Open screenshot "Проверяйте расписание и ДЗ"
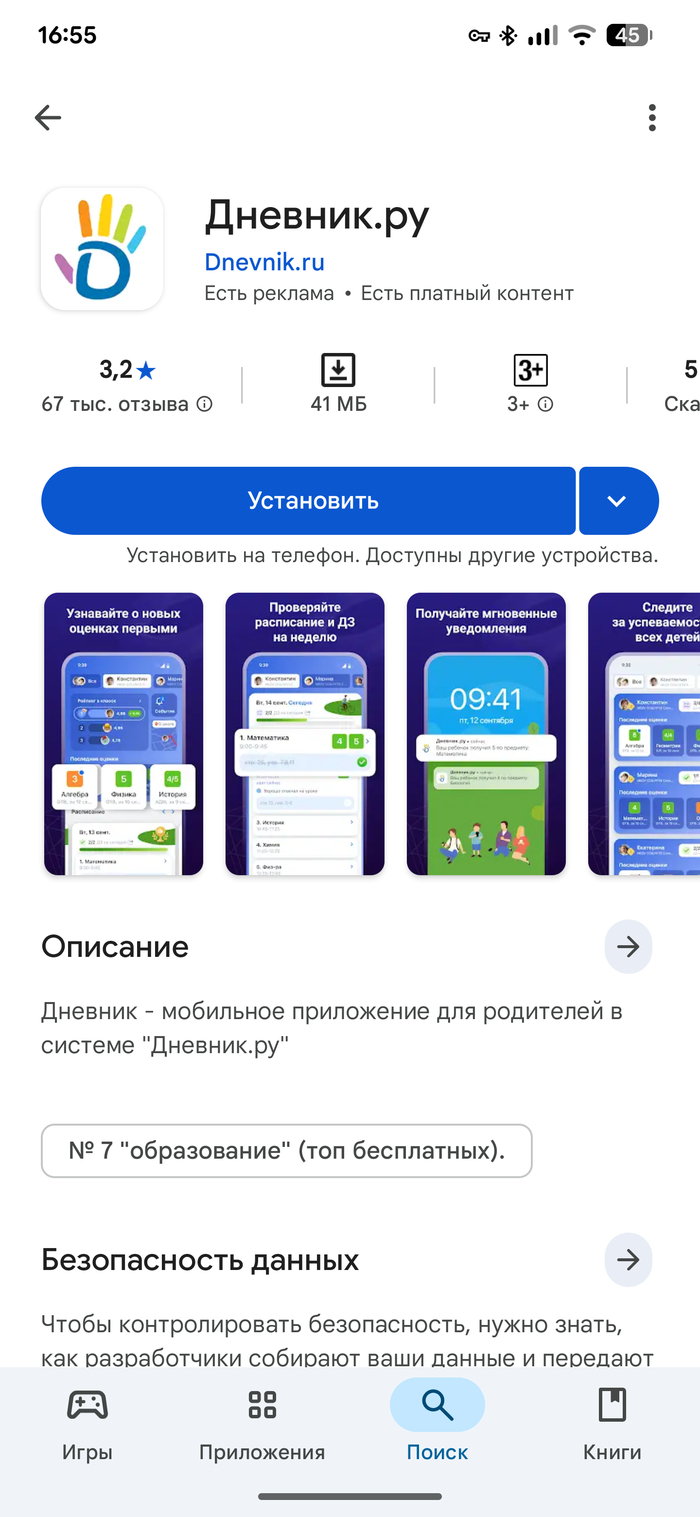700x1517 pixels. 305,734
